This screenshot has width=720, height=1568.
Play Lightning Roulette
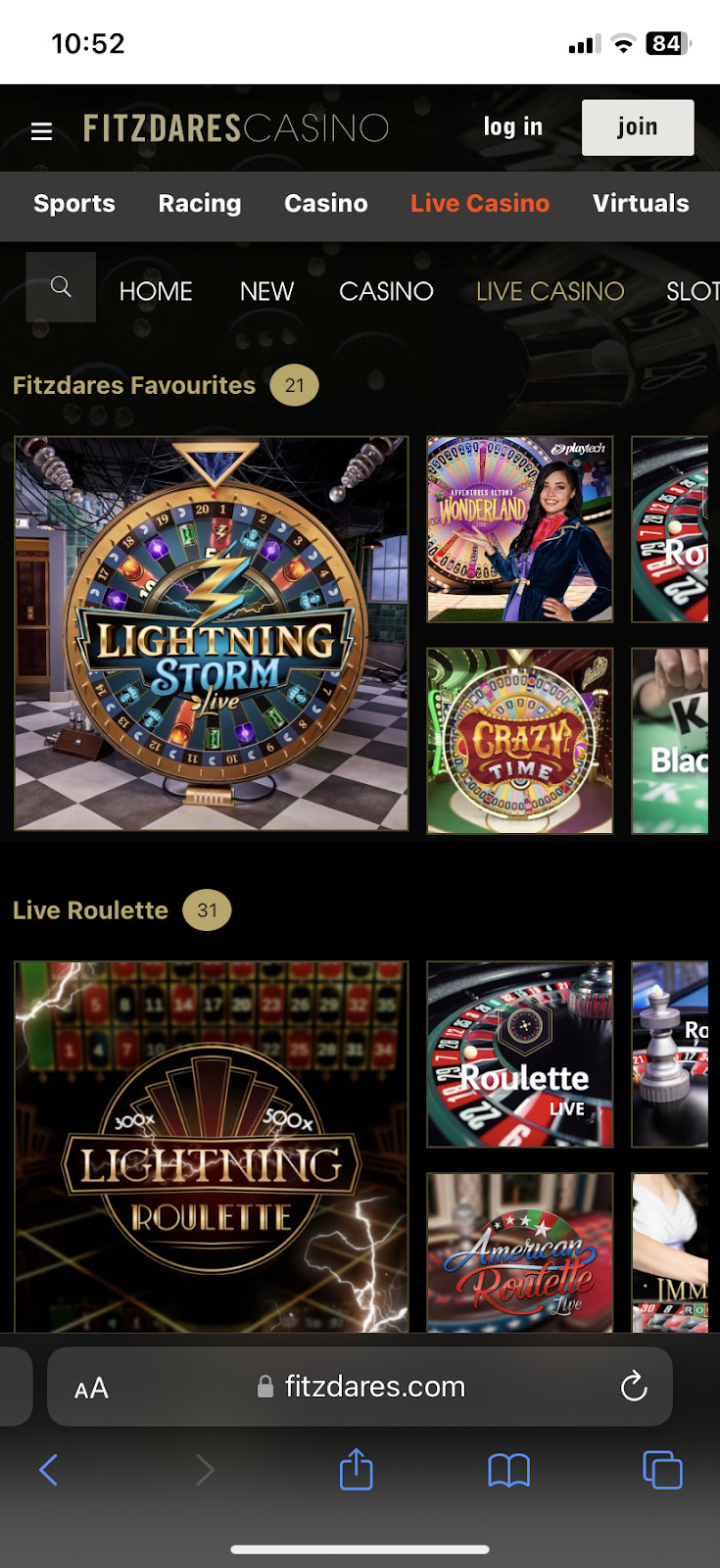coord(211,1147)
